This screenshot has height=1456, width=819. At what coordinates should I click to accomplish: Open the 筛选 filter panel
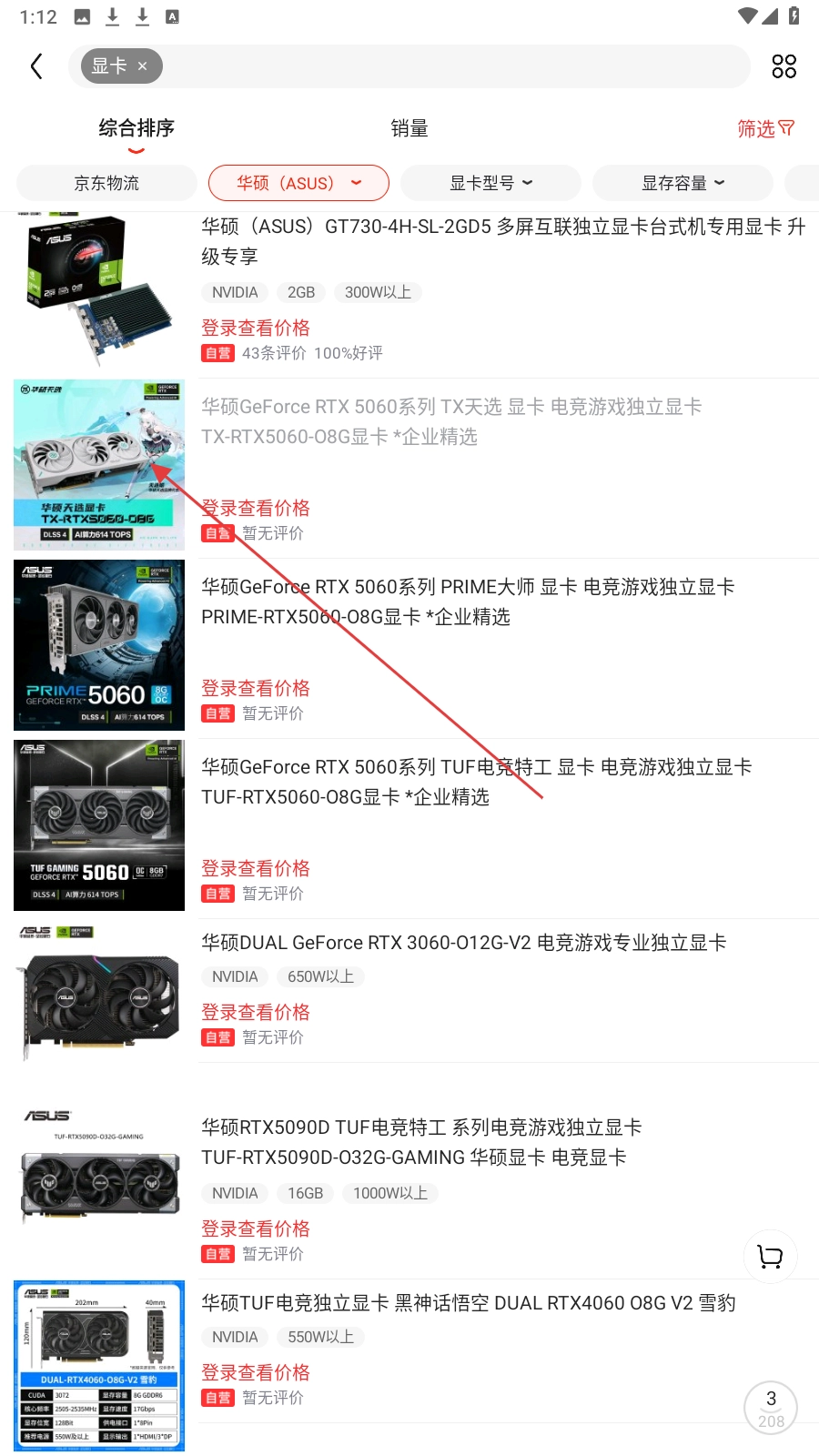765,128
